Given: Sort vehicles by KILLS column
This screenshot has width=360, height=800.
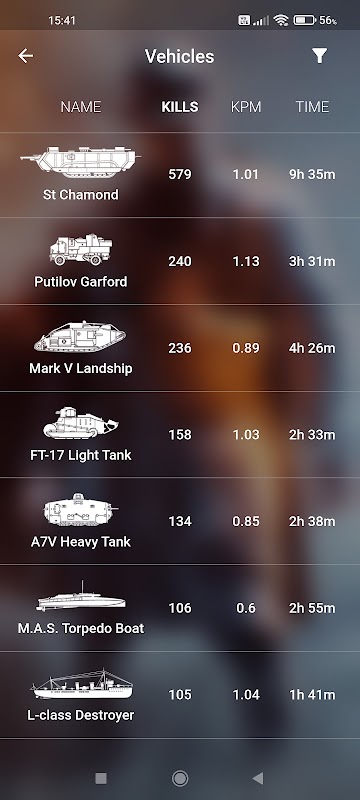Looking at the screenshot, I should pos(180,107).
